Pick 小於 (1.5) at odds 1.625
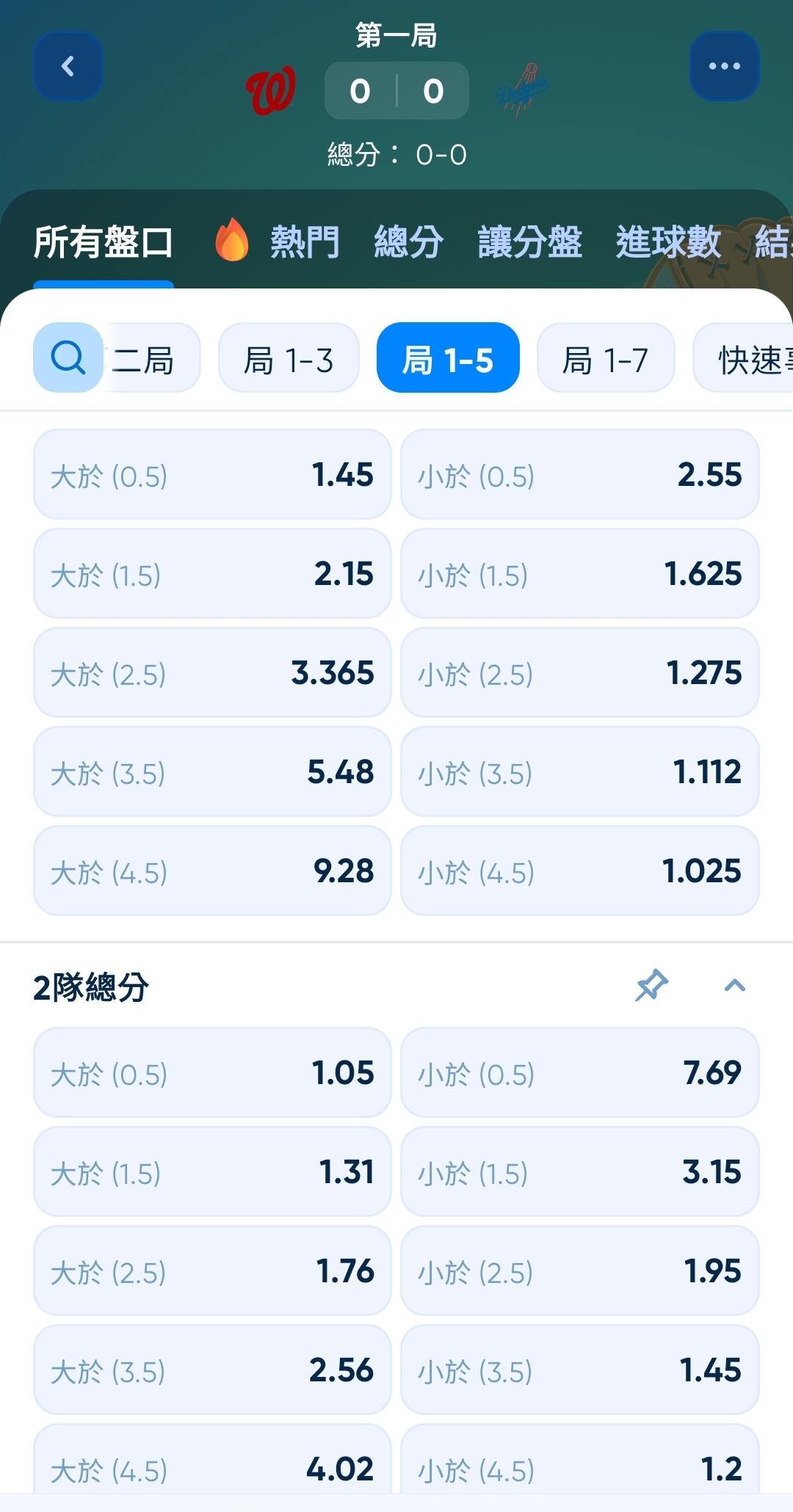This screenshot has height=1512, width=793. click(580, 573)
